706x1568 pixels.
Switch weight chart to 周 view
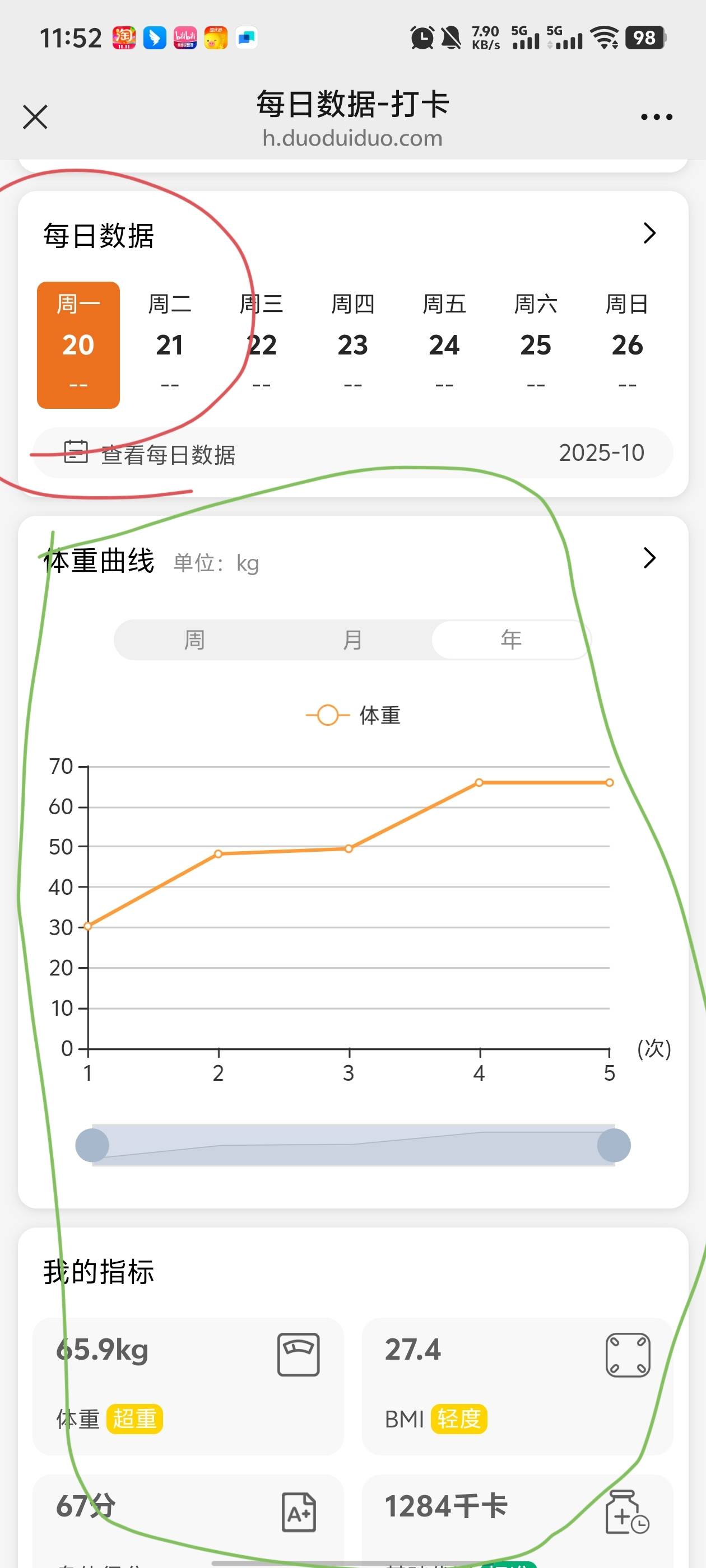194,640
